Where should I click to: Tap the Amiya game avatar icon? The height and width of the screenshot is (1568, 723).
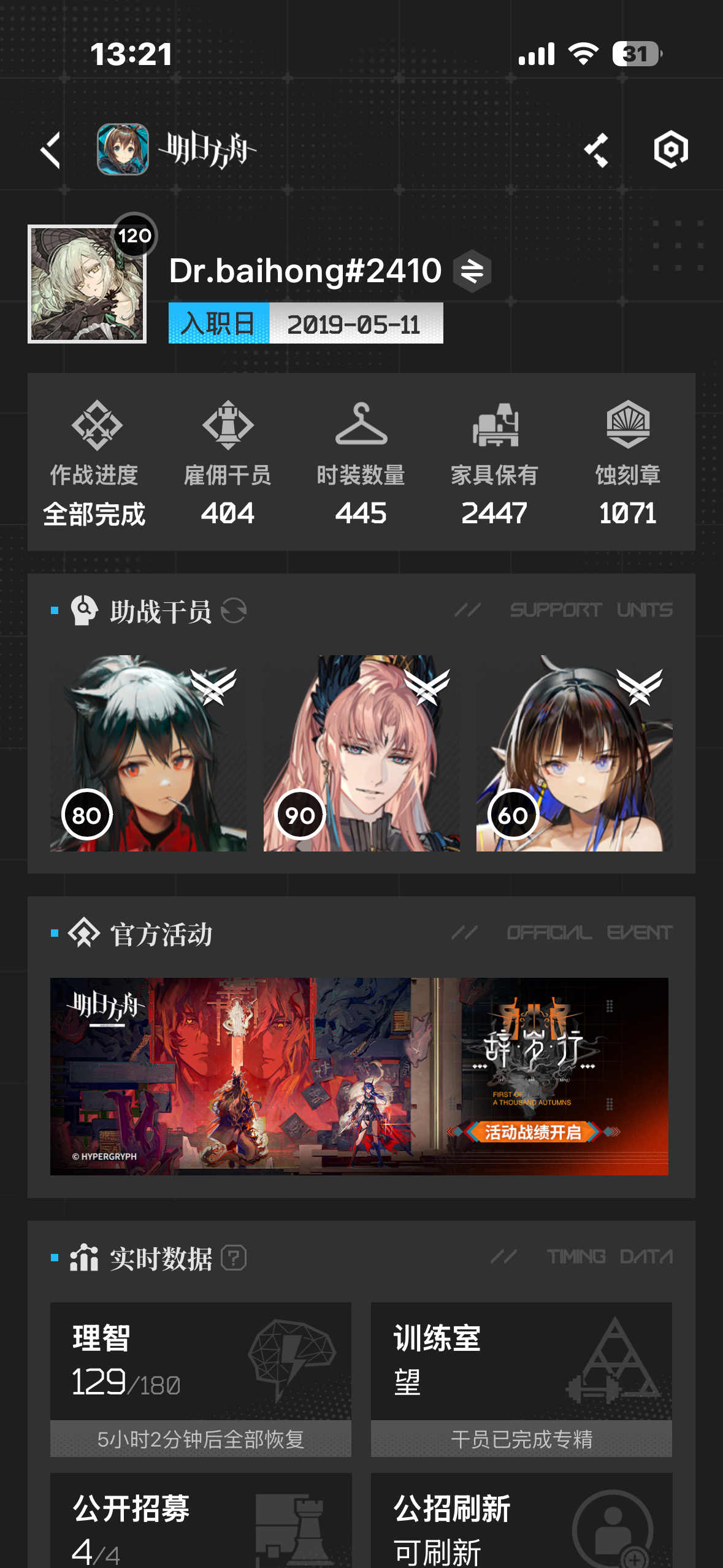(123, 149)
